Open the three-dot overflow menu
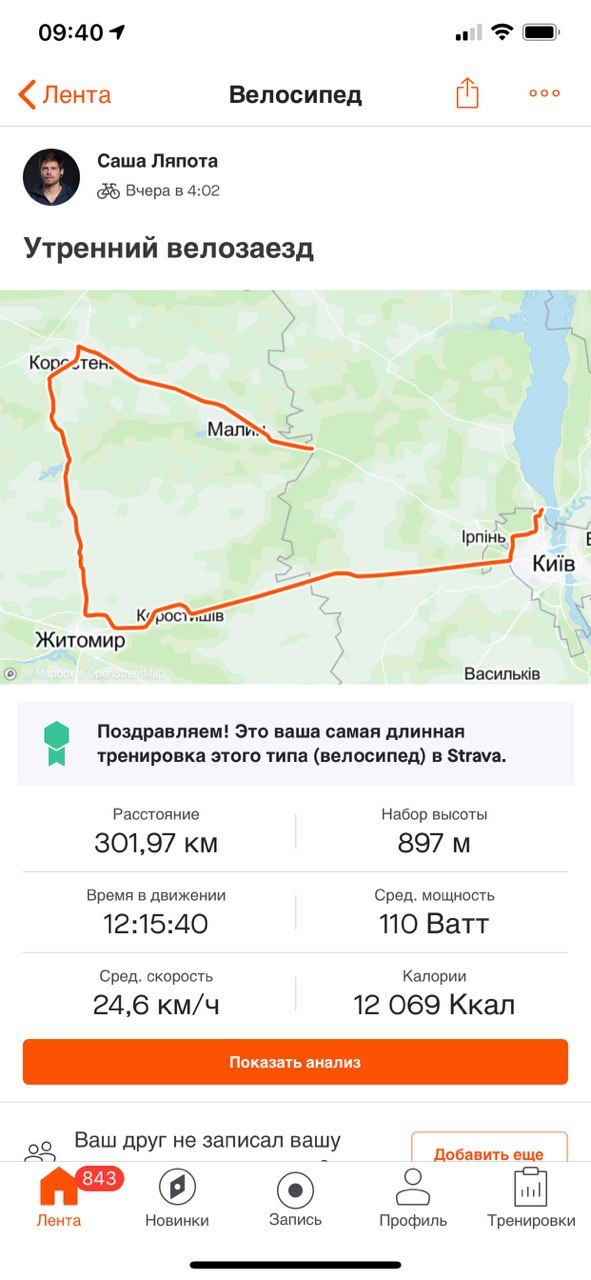Screen dimensions: 591x1280 tap(544, 93)
